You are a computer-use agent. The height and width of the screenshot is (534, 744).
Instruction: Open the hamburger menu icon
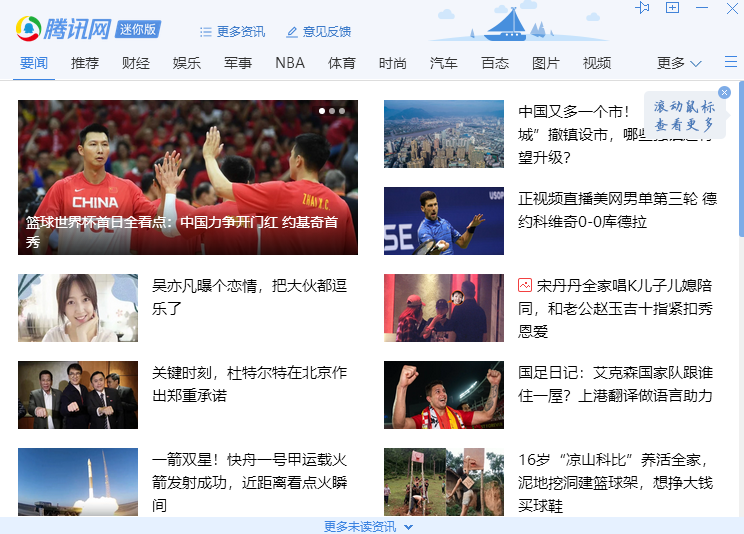(730, 62)
